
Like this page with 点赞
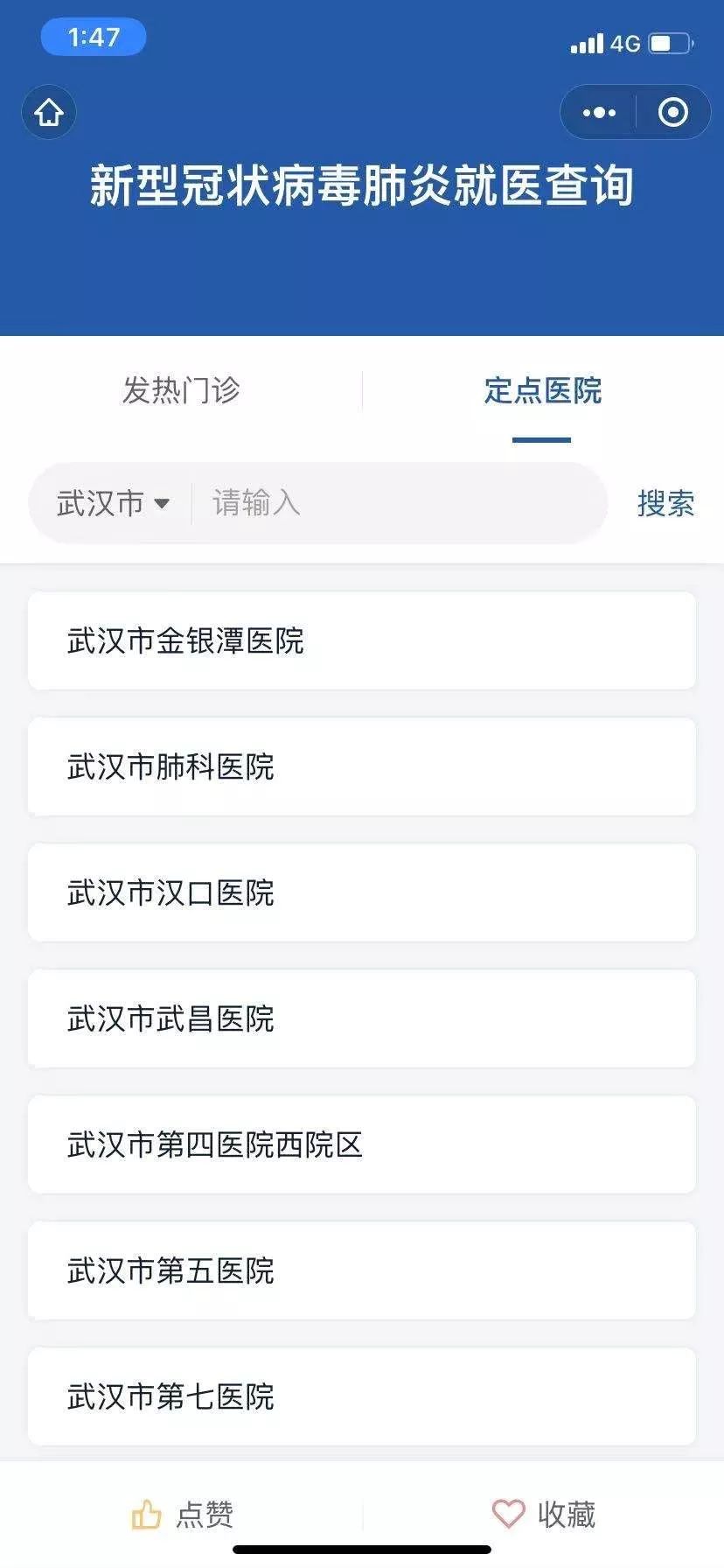tap(182, 1514)
